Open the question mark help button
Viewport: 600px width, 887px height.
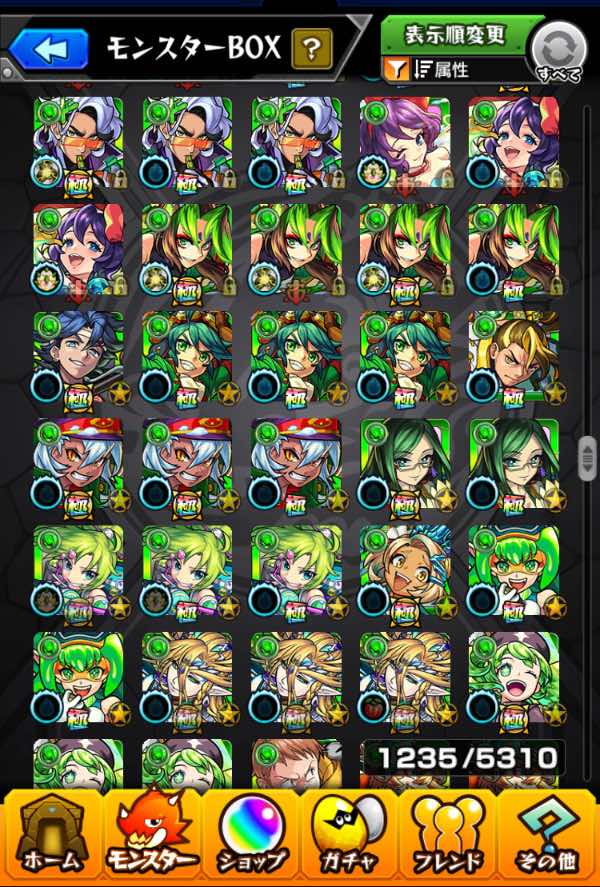pyautogui.click(x=311, y=46)
